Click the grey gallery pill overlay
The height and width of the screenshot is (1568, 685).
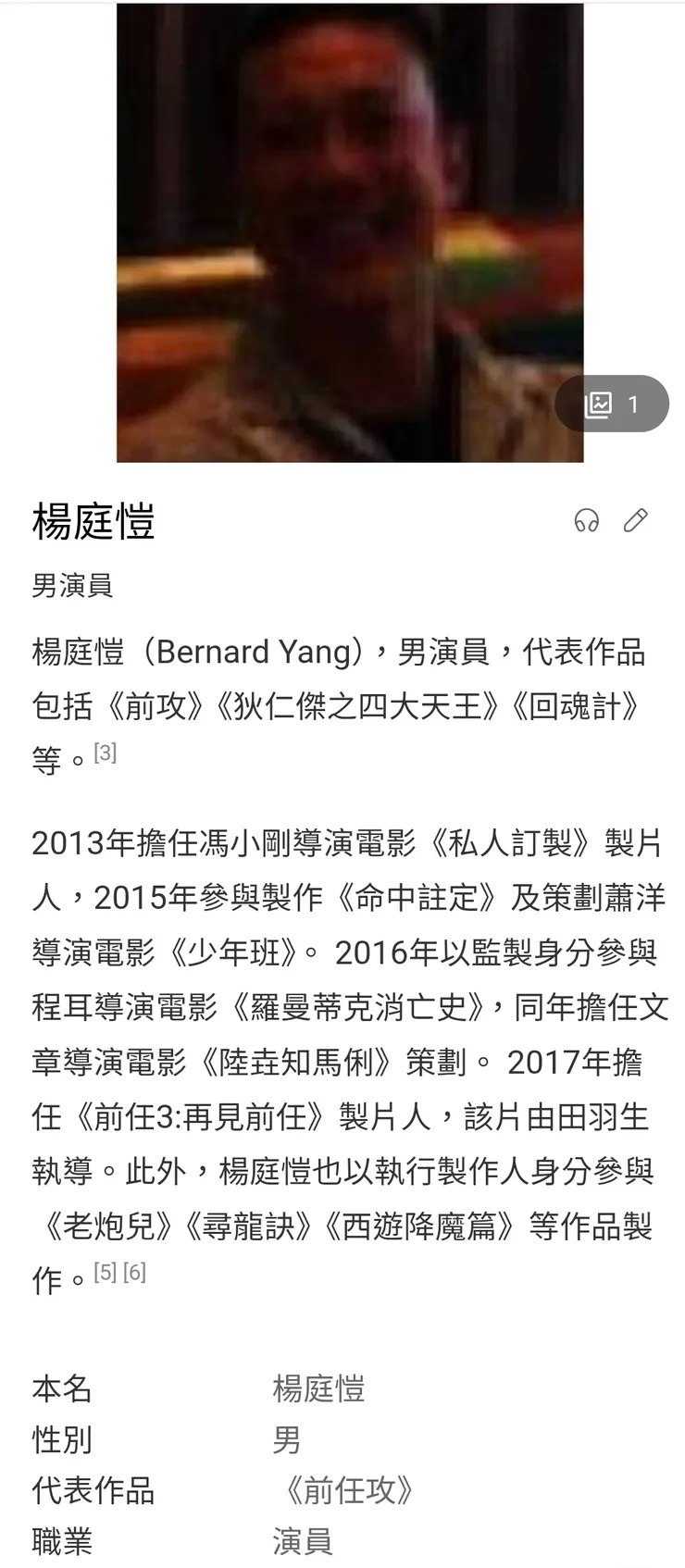click(612, 403)
